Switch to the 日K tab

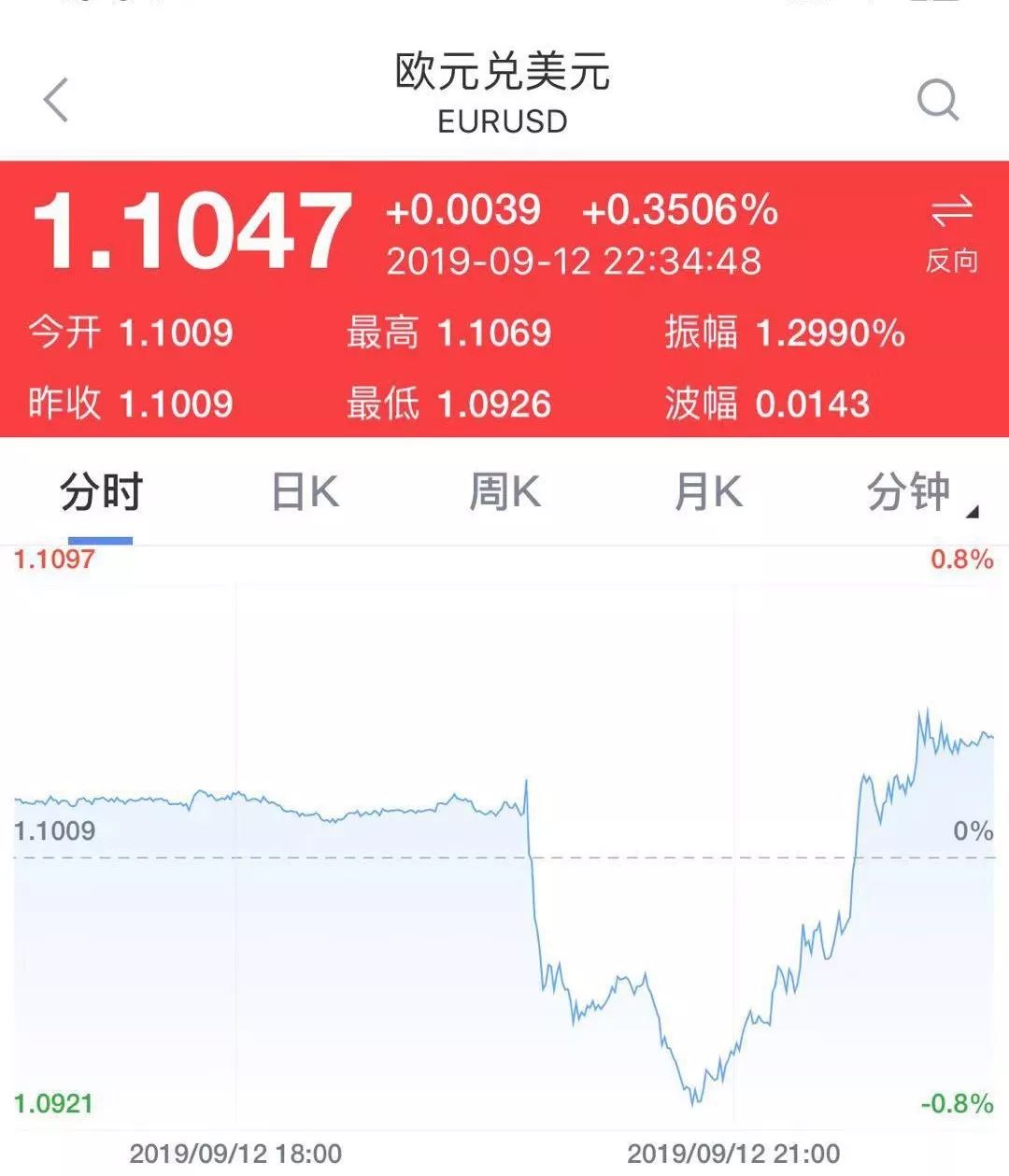click(305, 492)
